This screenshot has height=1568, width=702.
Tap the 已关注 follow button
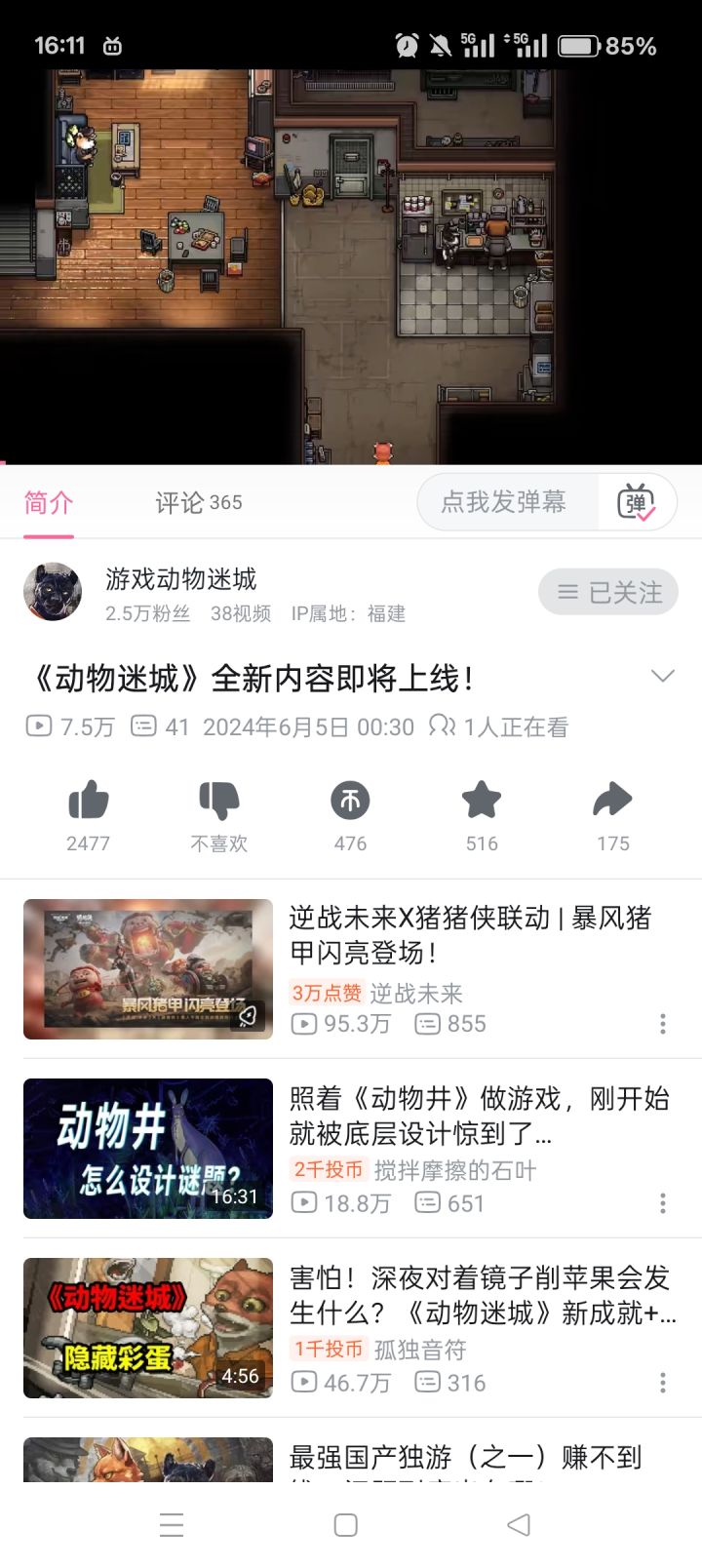[608, 592]
